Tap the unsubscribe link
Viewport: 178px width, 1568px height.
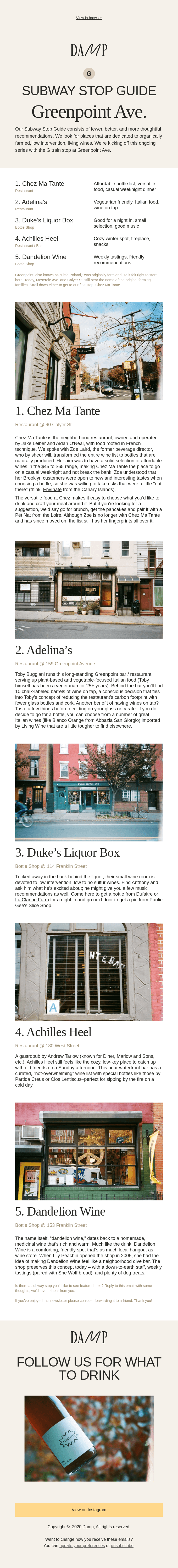[122, 1545]
